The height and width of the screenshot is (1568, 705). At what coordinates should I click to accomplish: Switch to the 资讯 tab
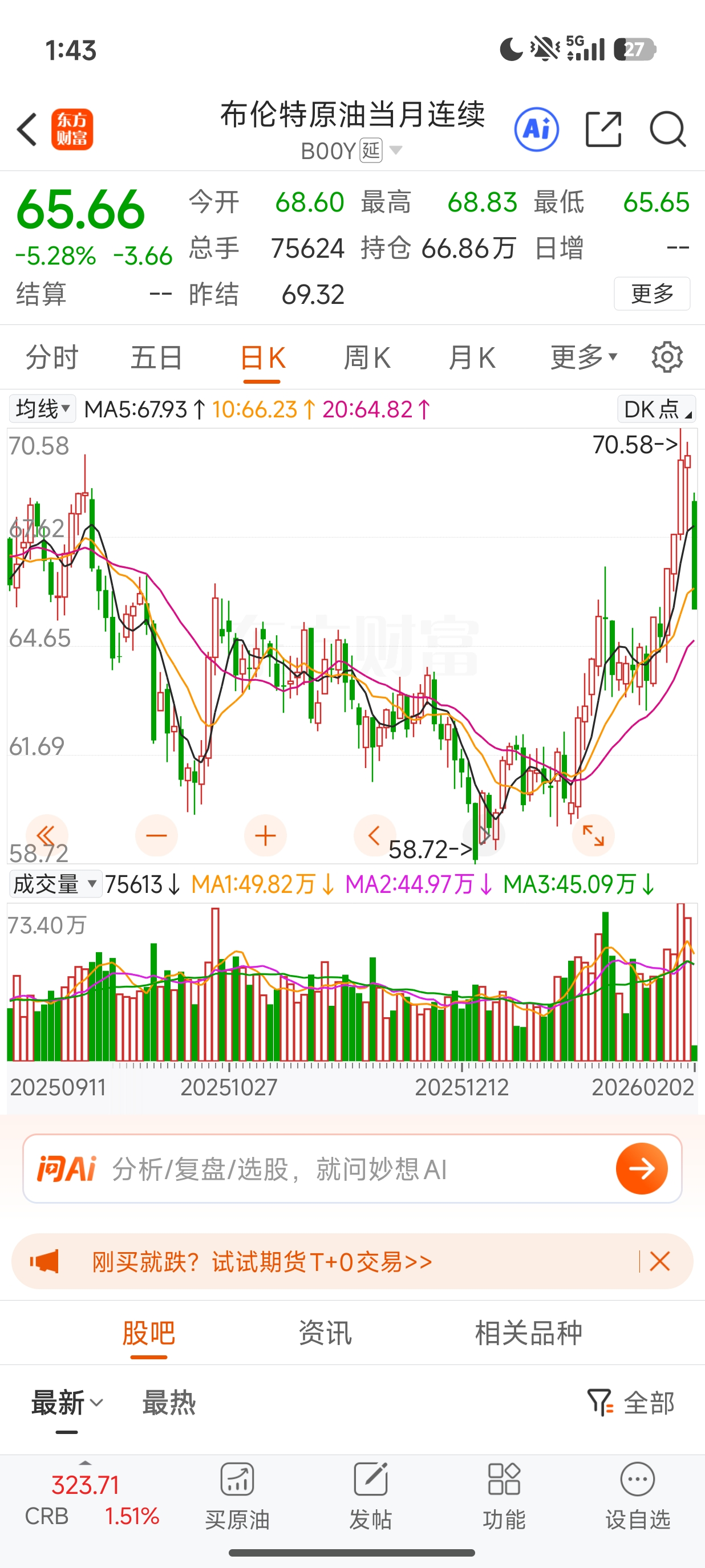click(x=325, y=1333)
